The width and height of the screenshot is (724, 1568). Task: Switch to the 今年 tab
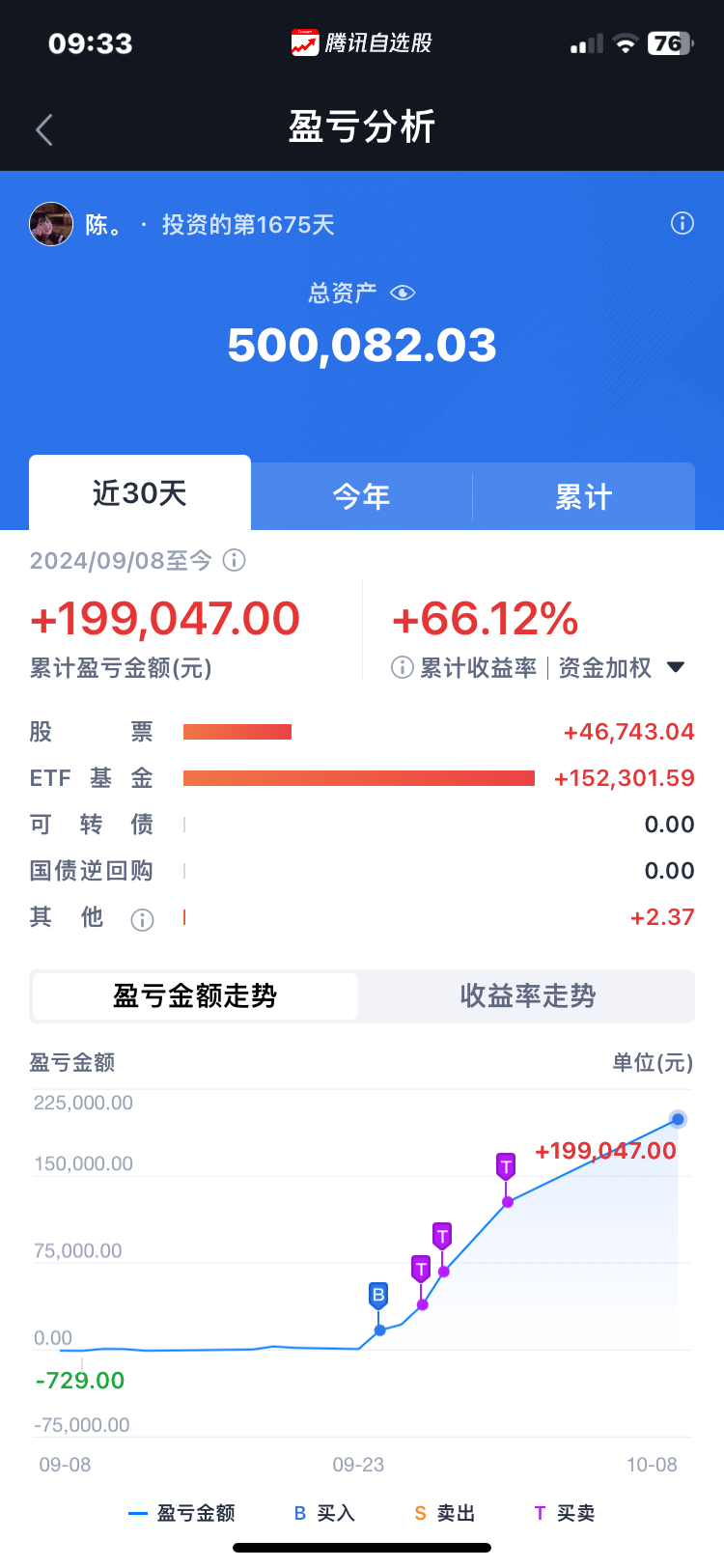point(362,496)
